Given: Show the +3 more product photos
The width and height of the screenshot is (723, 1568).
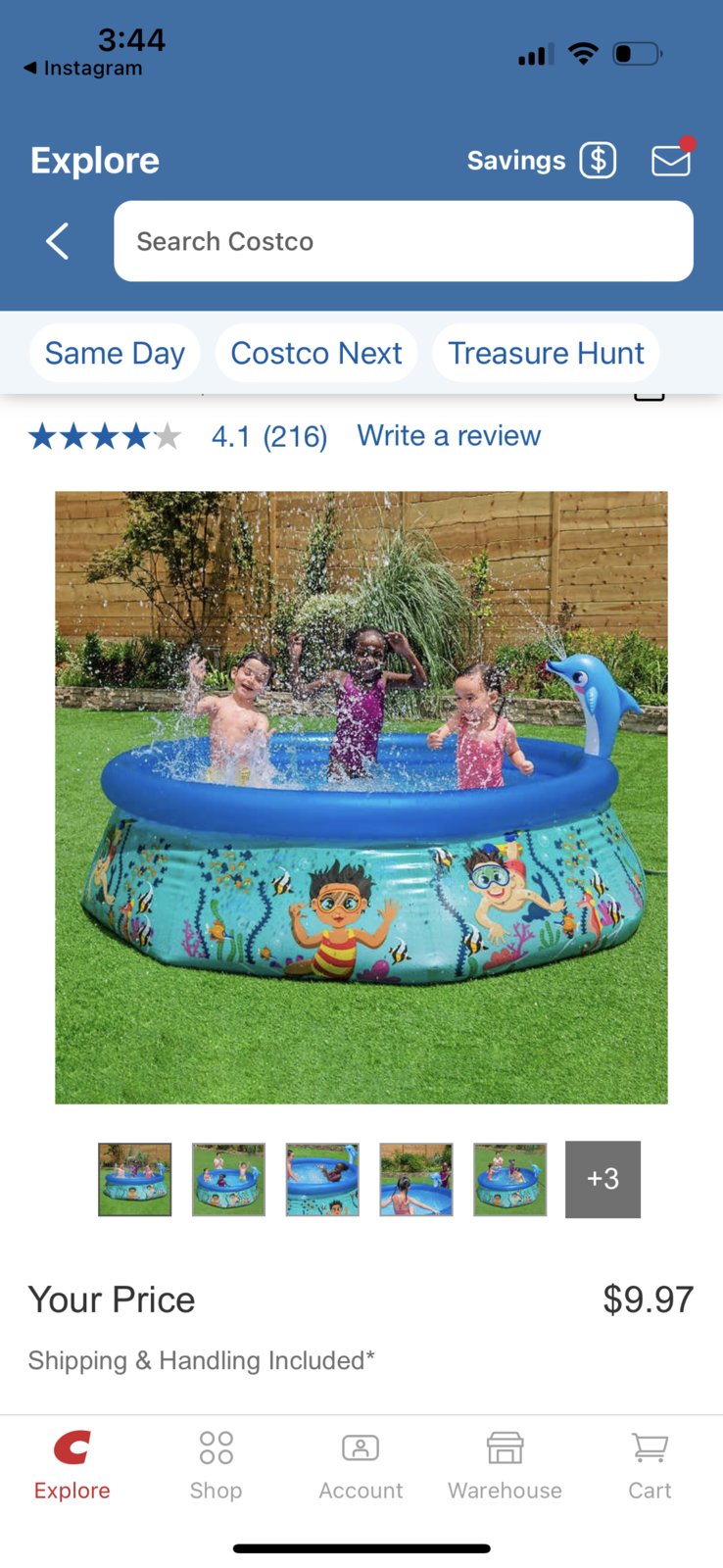Looking at the screenshot, I should click(602, 1179).
